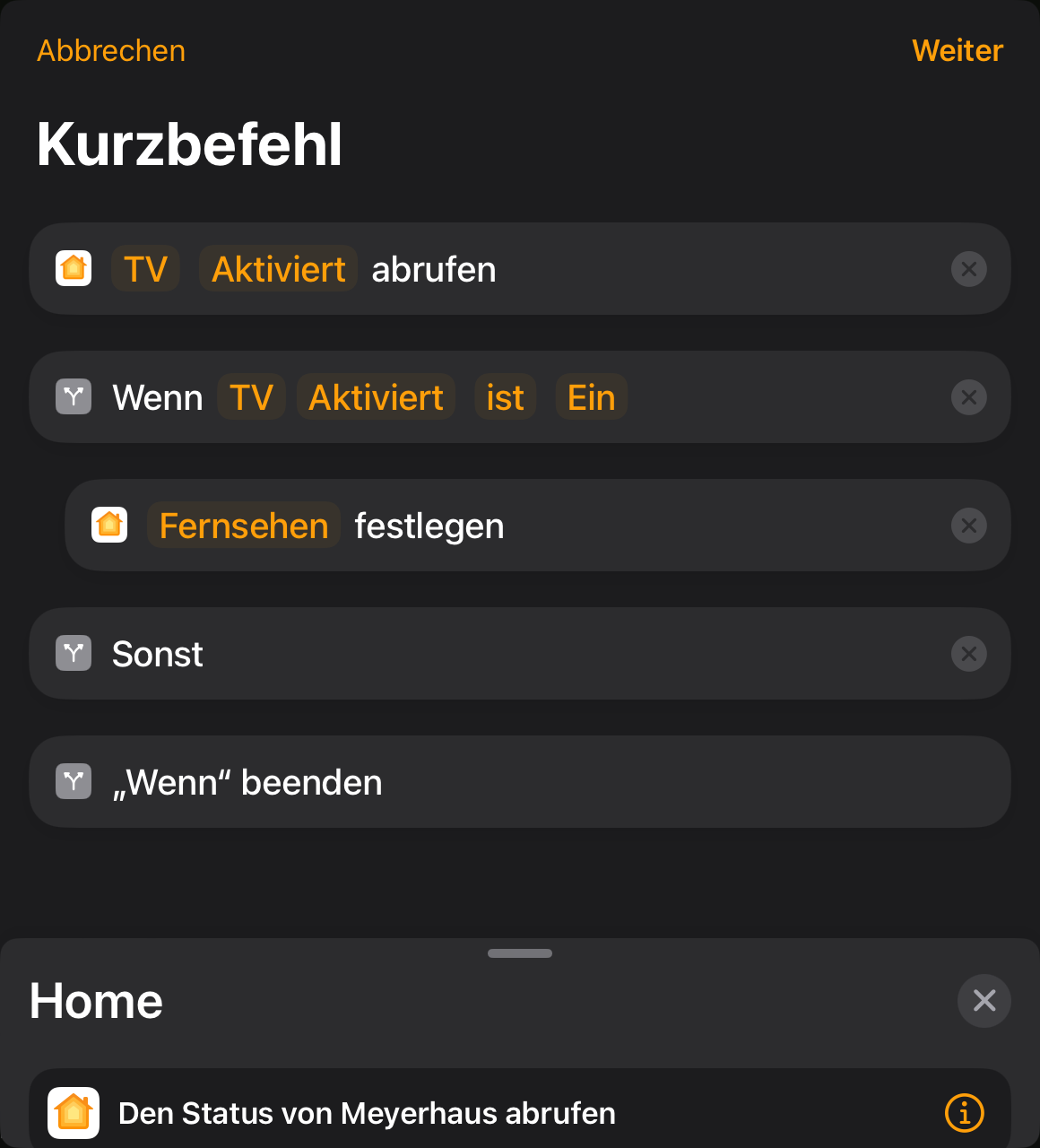The height and width of the screenshot is (1148, 1040).
Task: Remove the TV Aktiviert abrufen action
Action: tap(968, 269)
